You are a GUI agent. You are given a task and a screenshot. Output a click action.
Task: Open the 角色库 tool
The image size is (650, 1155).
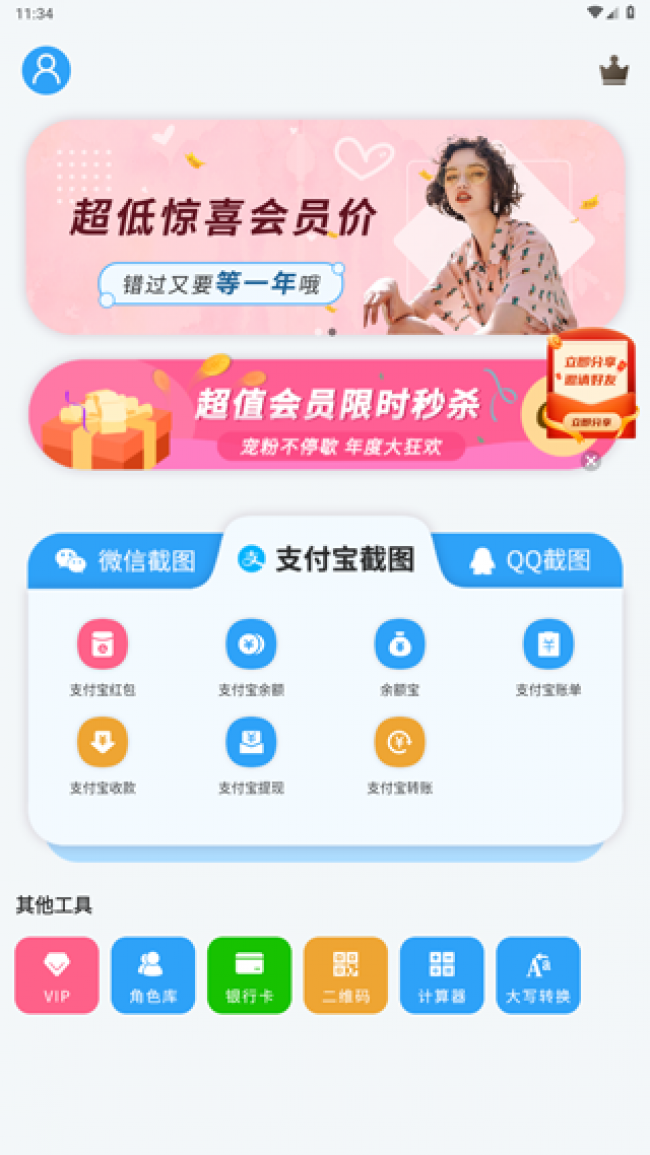click(x=153, y=975)
